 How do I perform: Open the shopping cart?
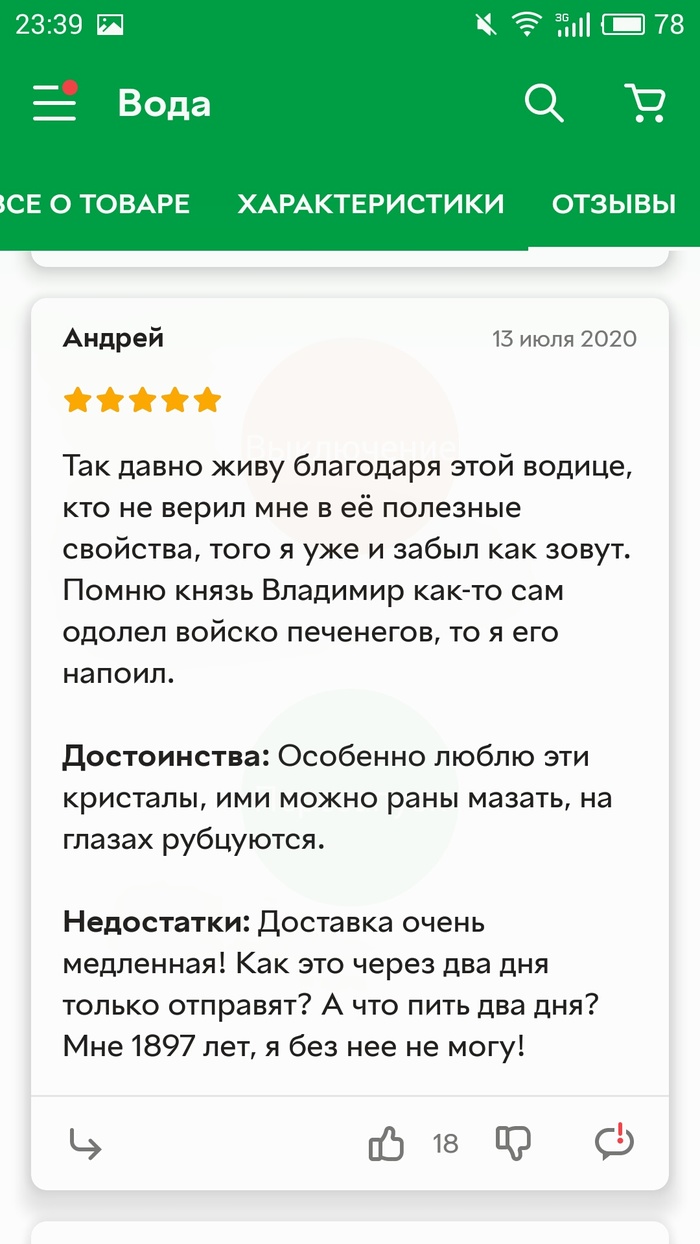645,103
